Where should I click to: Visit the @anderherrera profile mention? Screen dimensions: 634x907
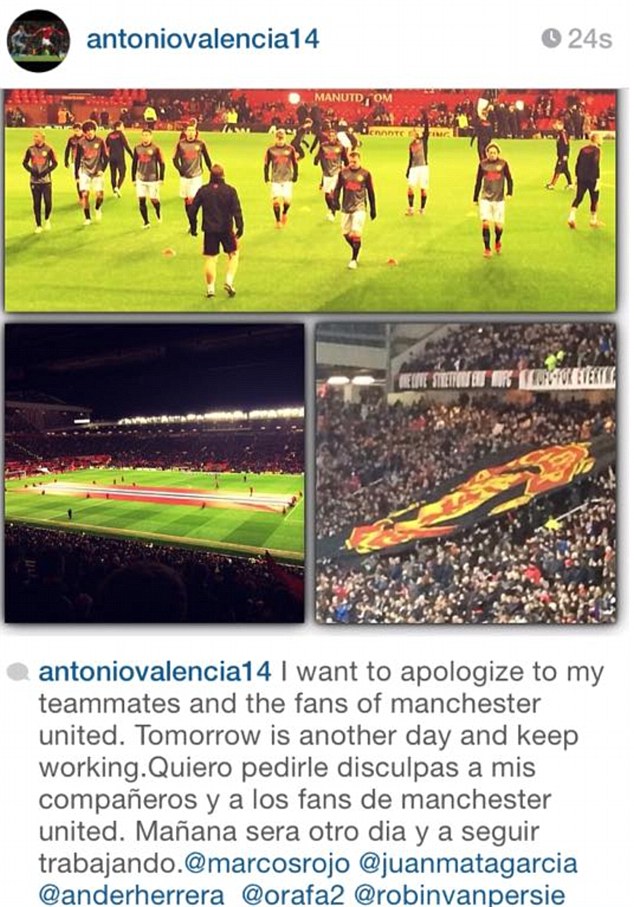(x=130, y=894)
